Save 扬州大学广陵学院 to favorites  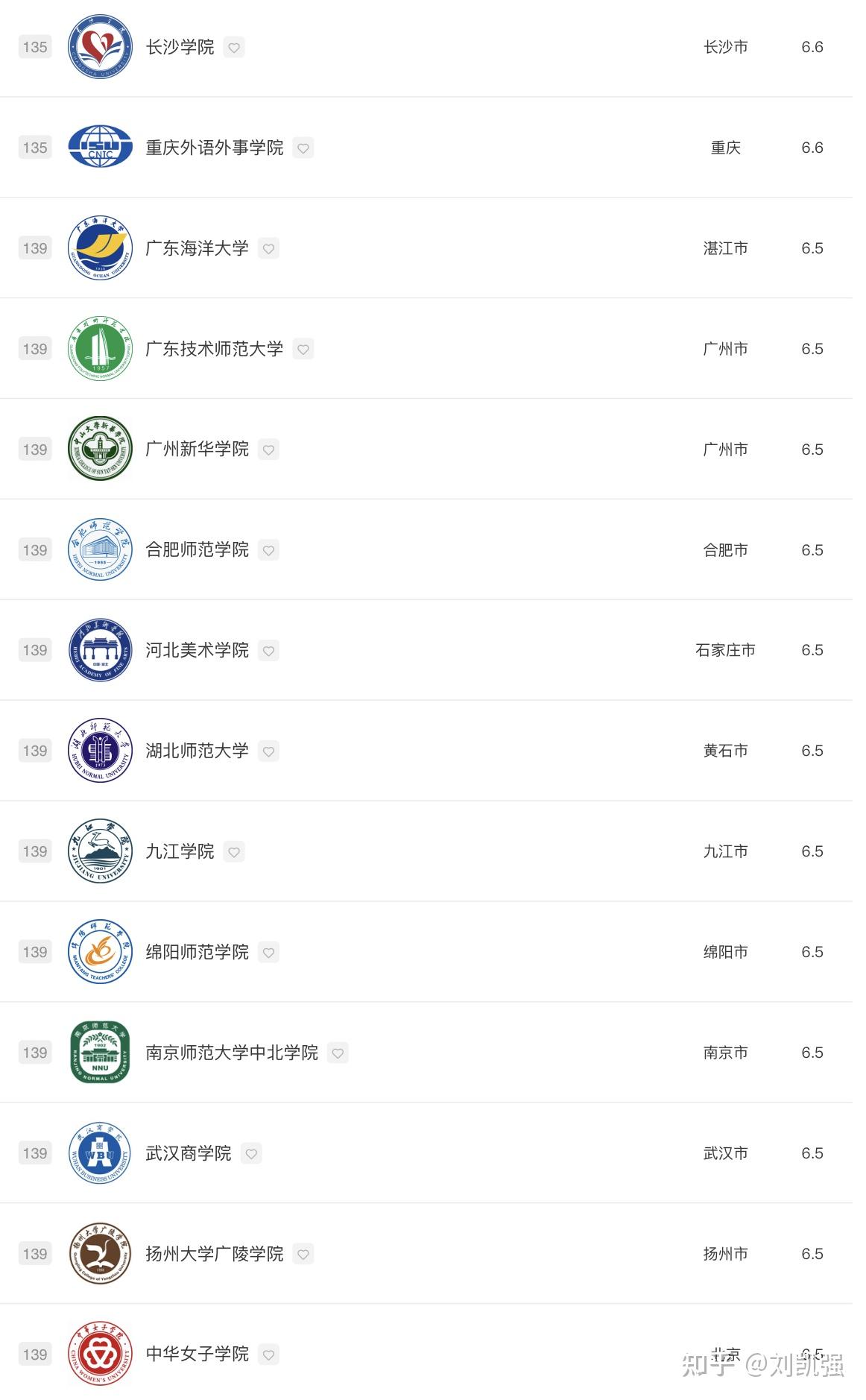pyautogui.click(x=303, y=1255)
